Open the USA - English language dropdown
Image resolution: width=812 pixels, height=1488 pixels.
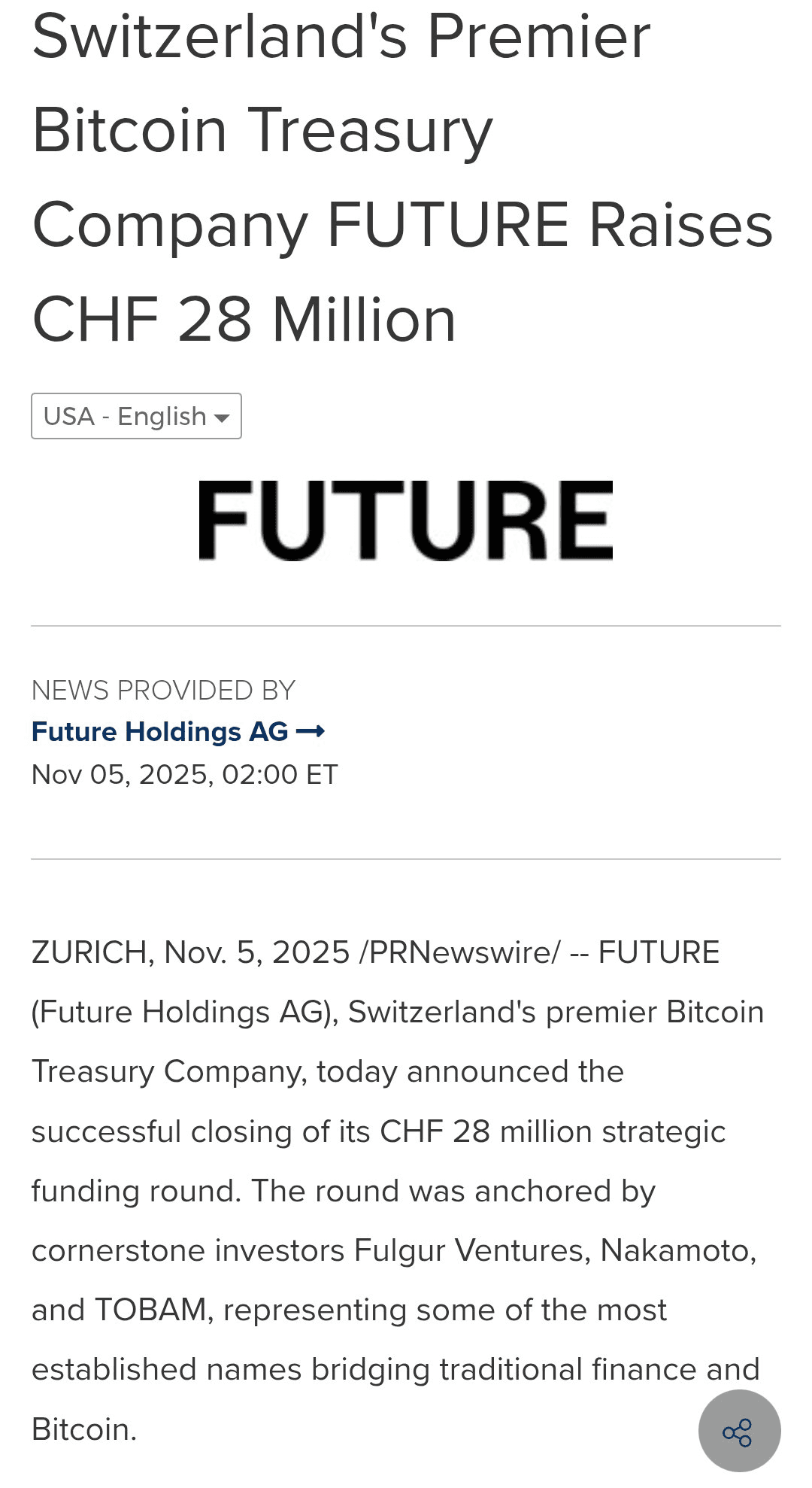coord(136,416)
